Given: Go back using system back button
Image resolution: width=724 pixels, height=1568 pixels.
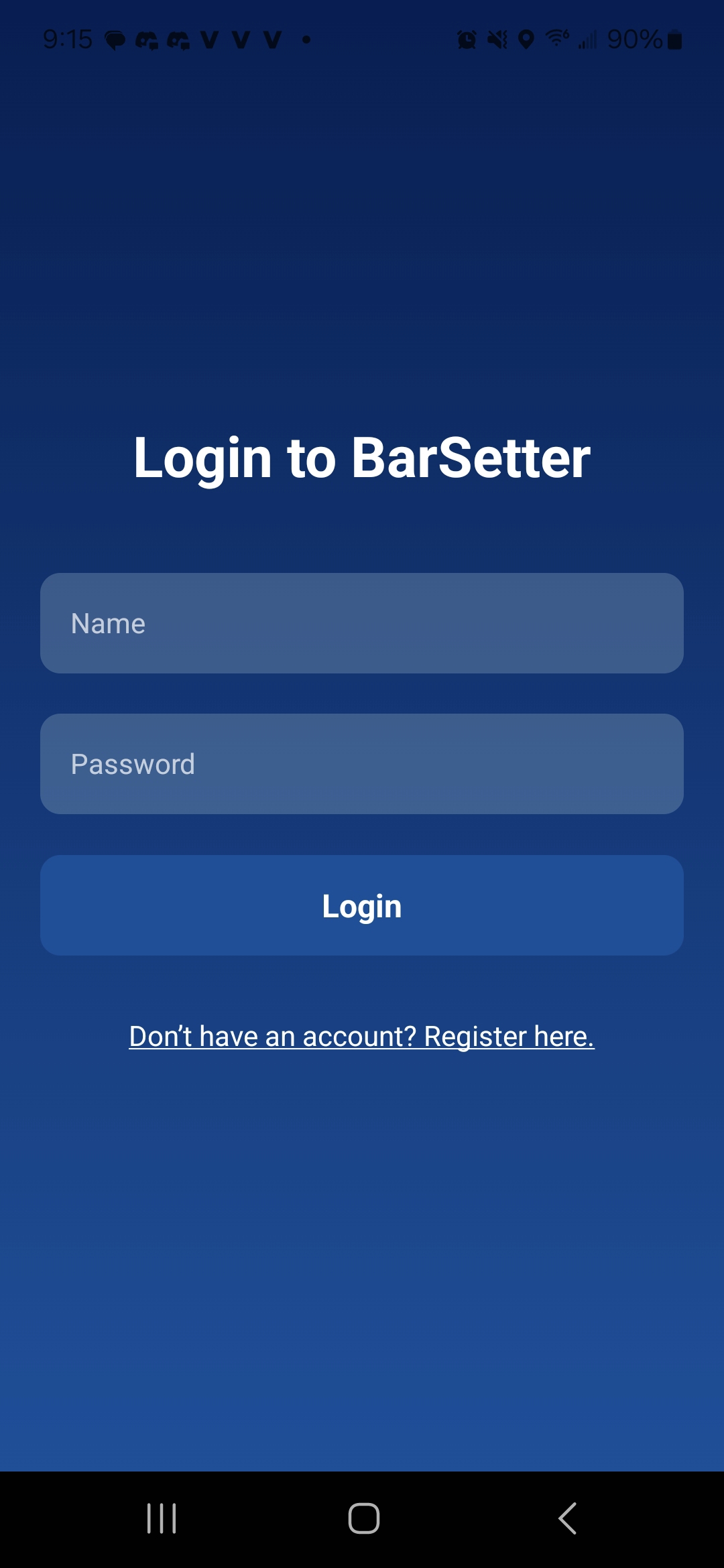Looking at the screenshot, I should [567, 1518].
